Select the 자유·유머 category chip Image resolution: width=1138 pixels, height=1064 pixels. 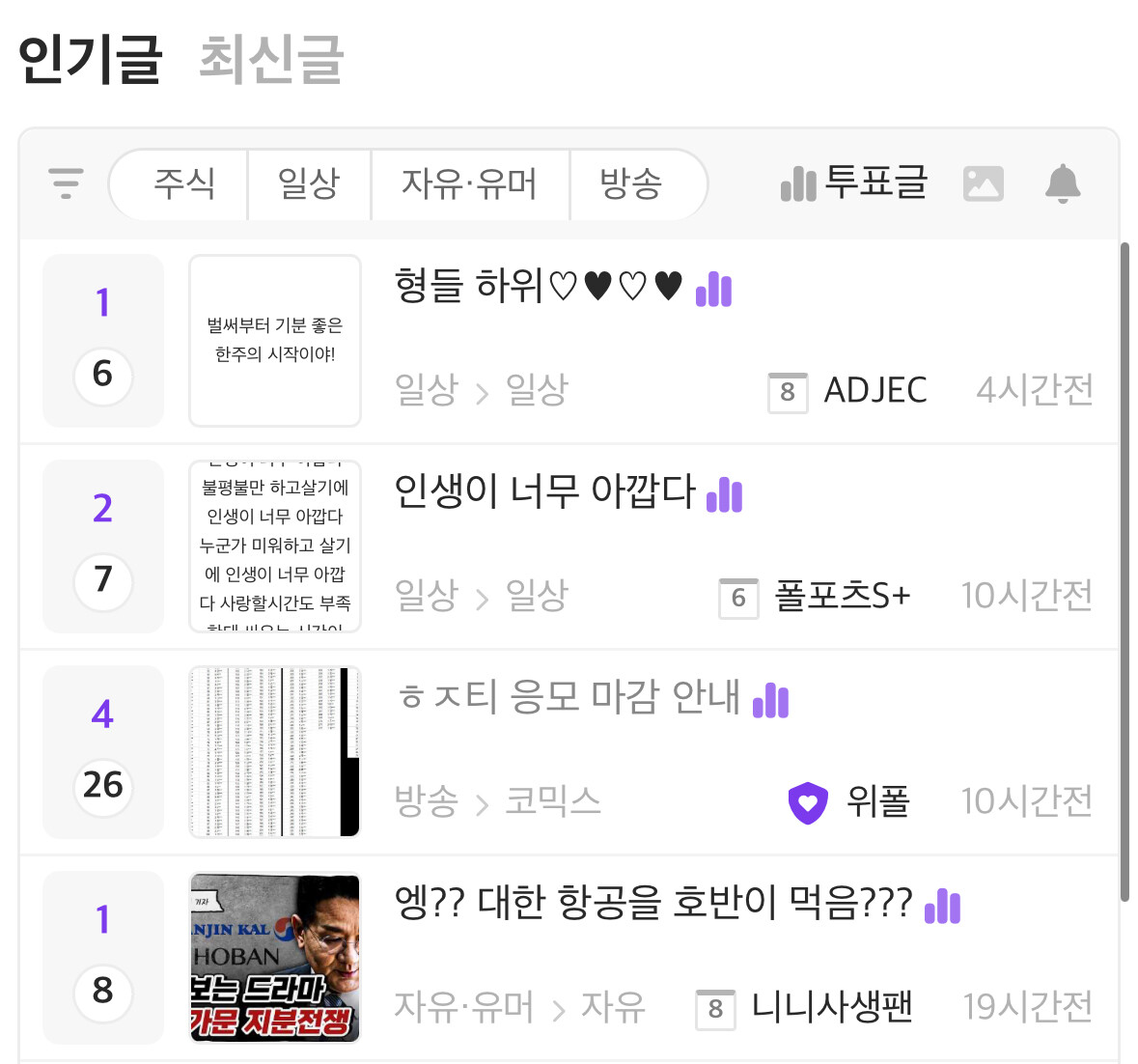[469, 184]
